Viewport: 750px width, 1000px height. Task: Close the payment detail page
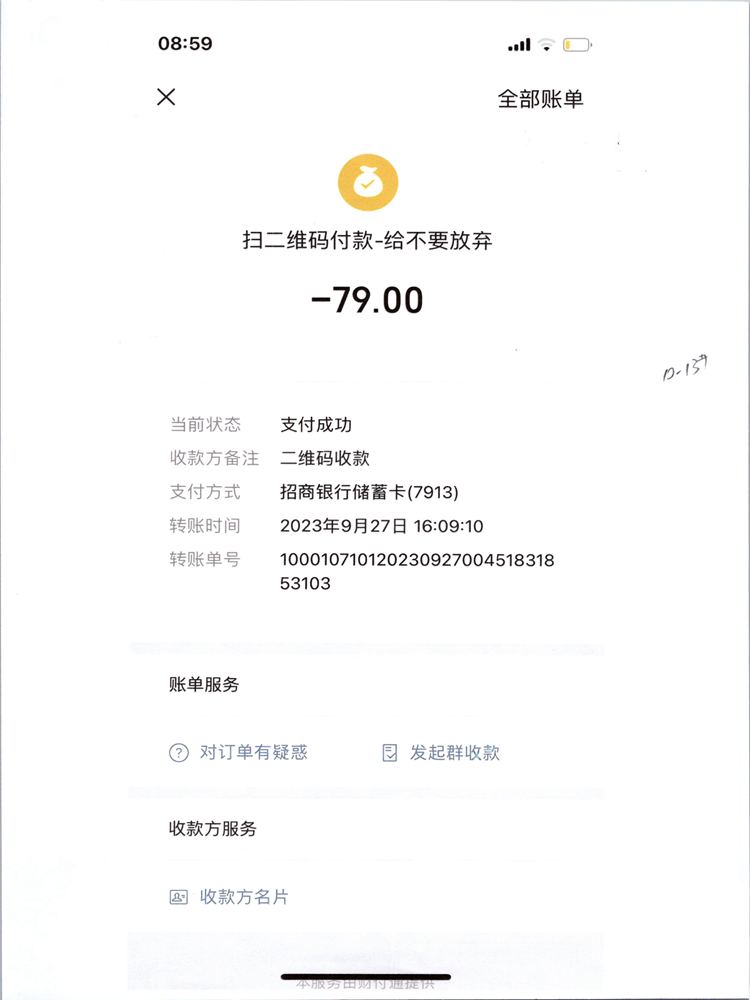(x=167, y=97)
